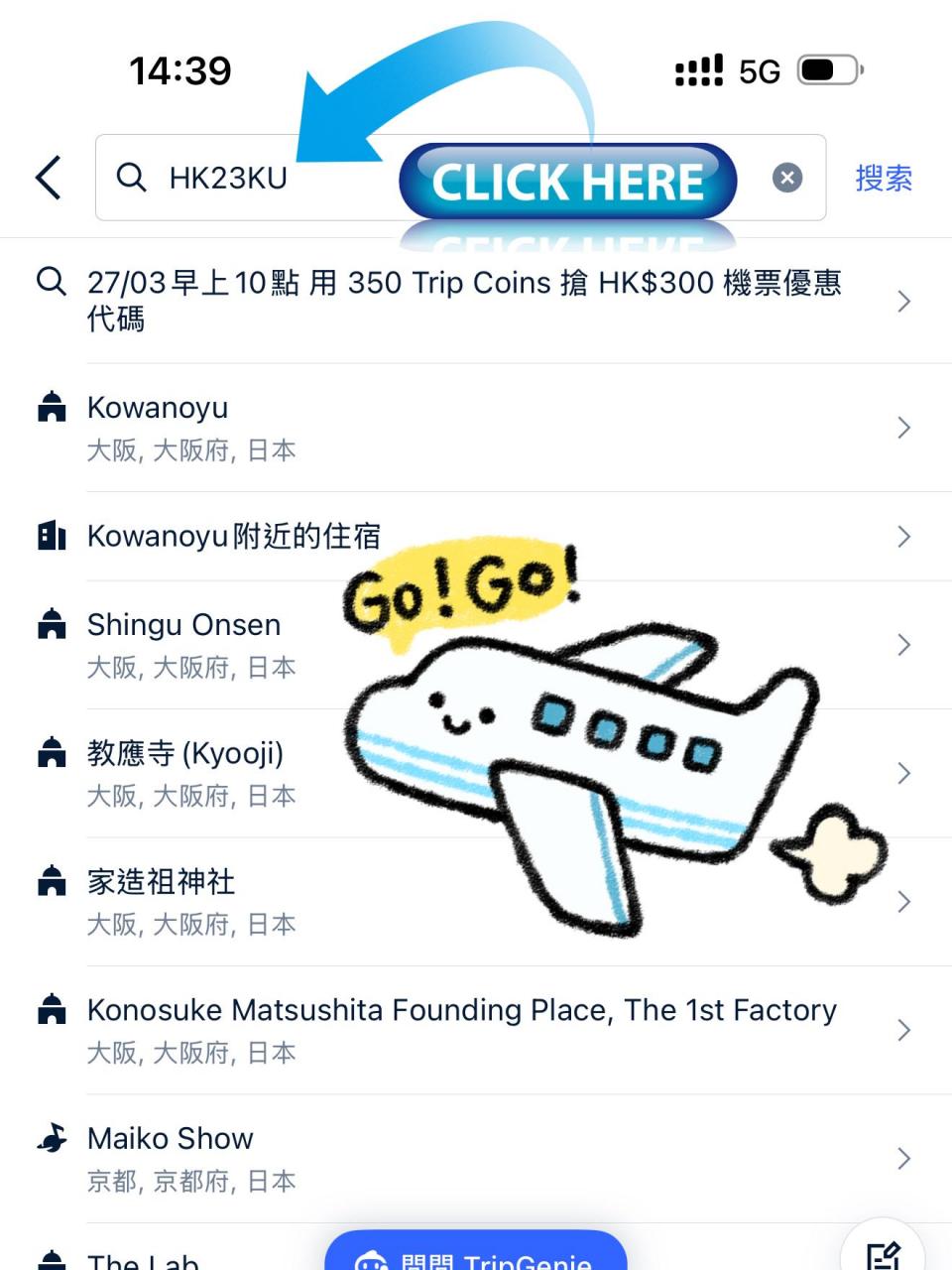Tap the 搜索 search button

coord(883,179)
